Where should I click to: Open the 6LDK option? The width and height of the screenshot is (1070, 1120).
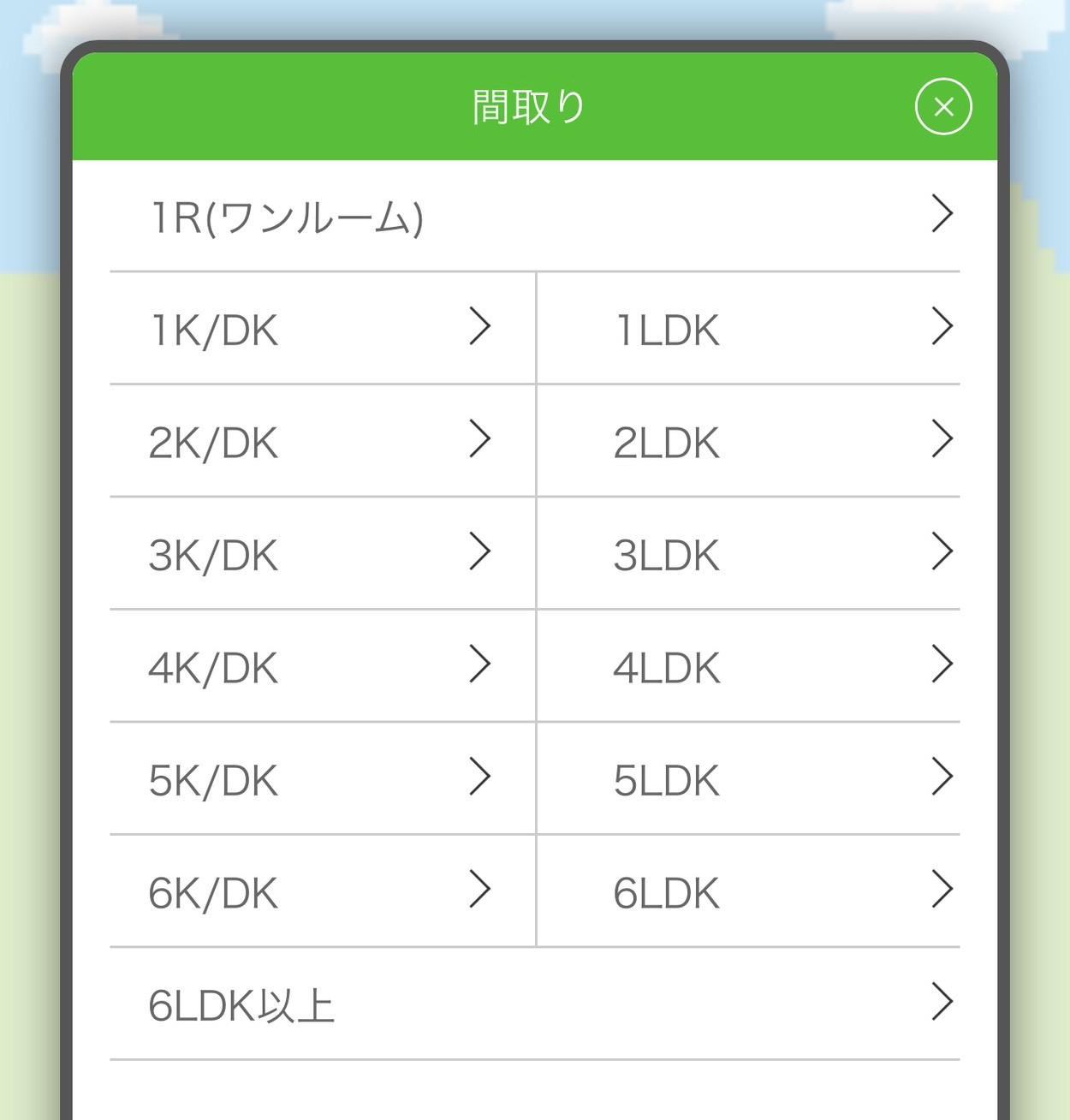748,891
